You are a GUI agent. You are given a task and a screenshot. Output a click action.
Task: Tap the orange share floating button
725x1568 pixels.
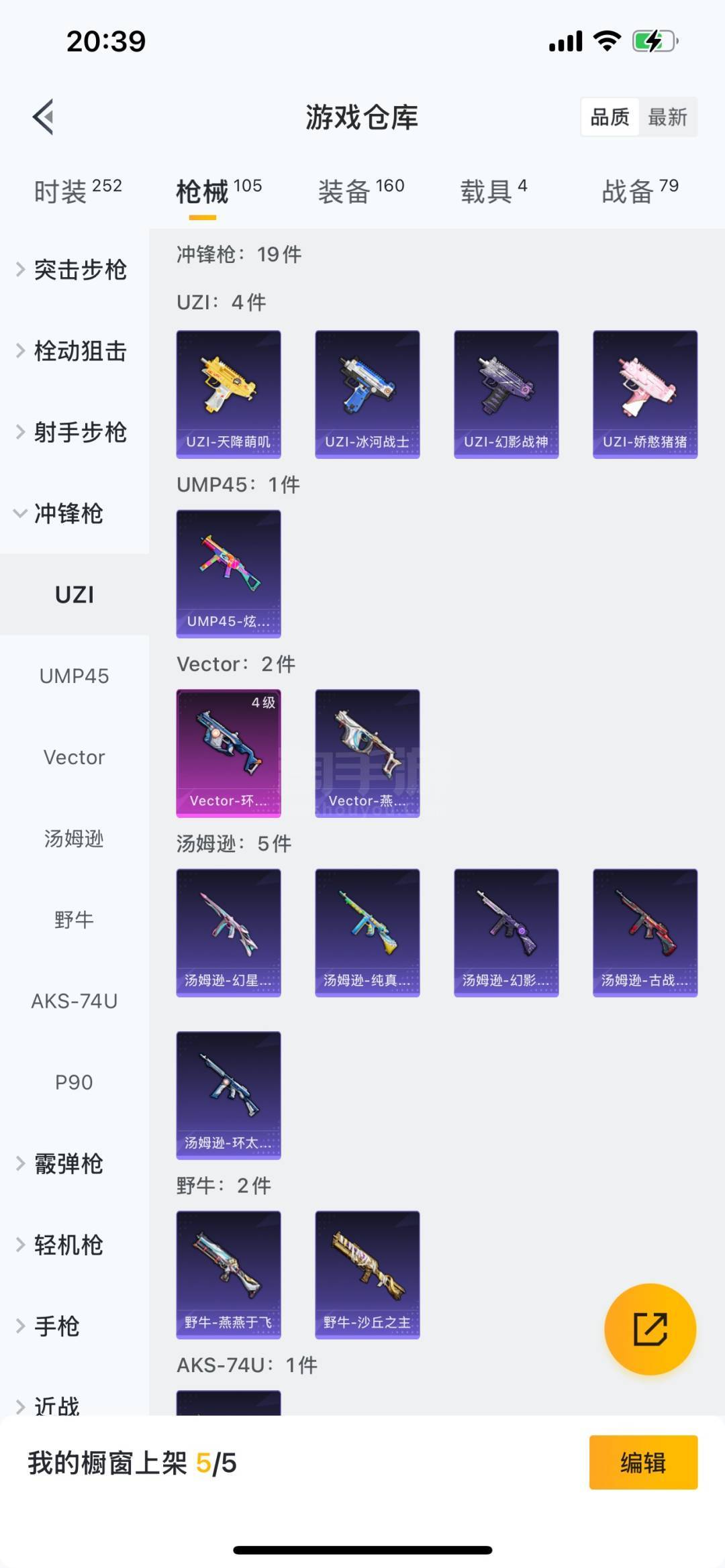[x=650, y=1328]
